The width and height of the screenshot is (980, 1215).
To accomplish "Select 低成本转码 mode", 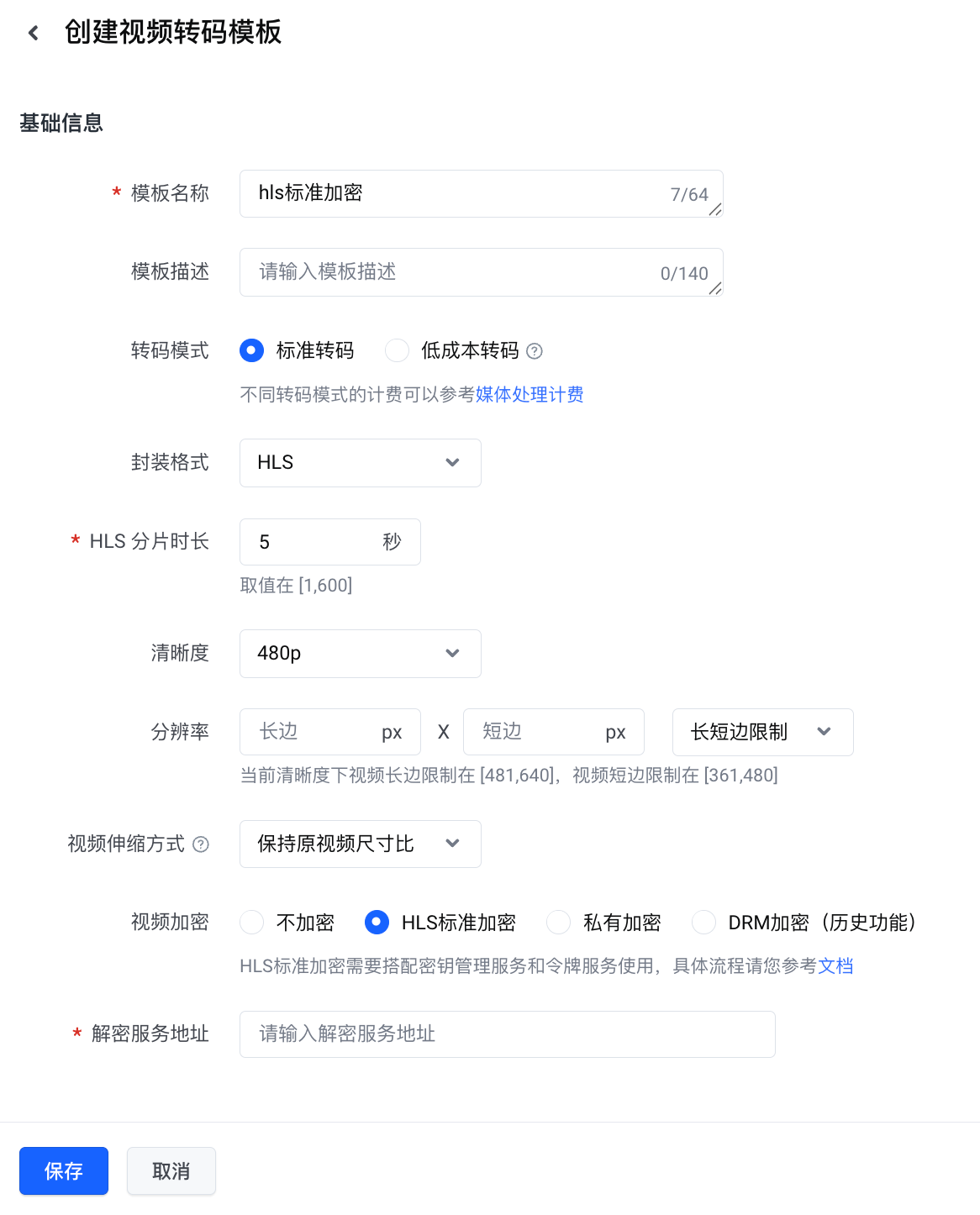I will [397, 350].
